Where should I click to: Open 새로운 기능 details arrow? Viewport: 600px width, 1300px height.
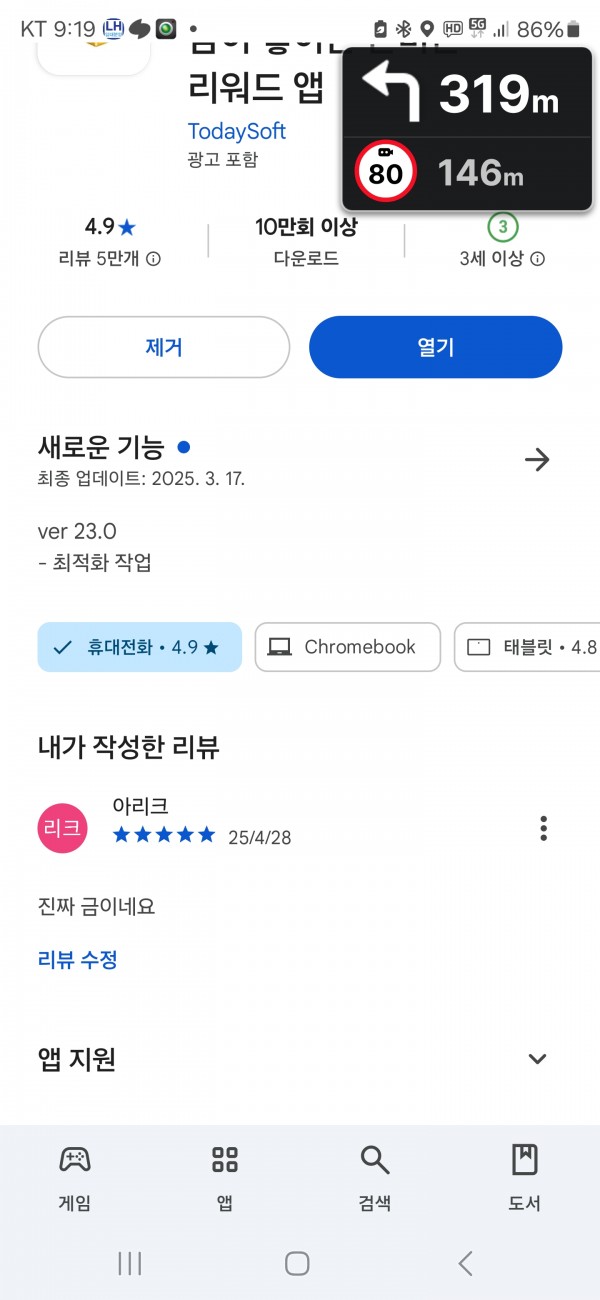[537, 460]
